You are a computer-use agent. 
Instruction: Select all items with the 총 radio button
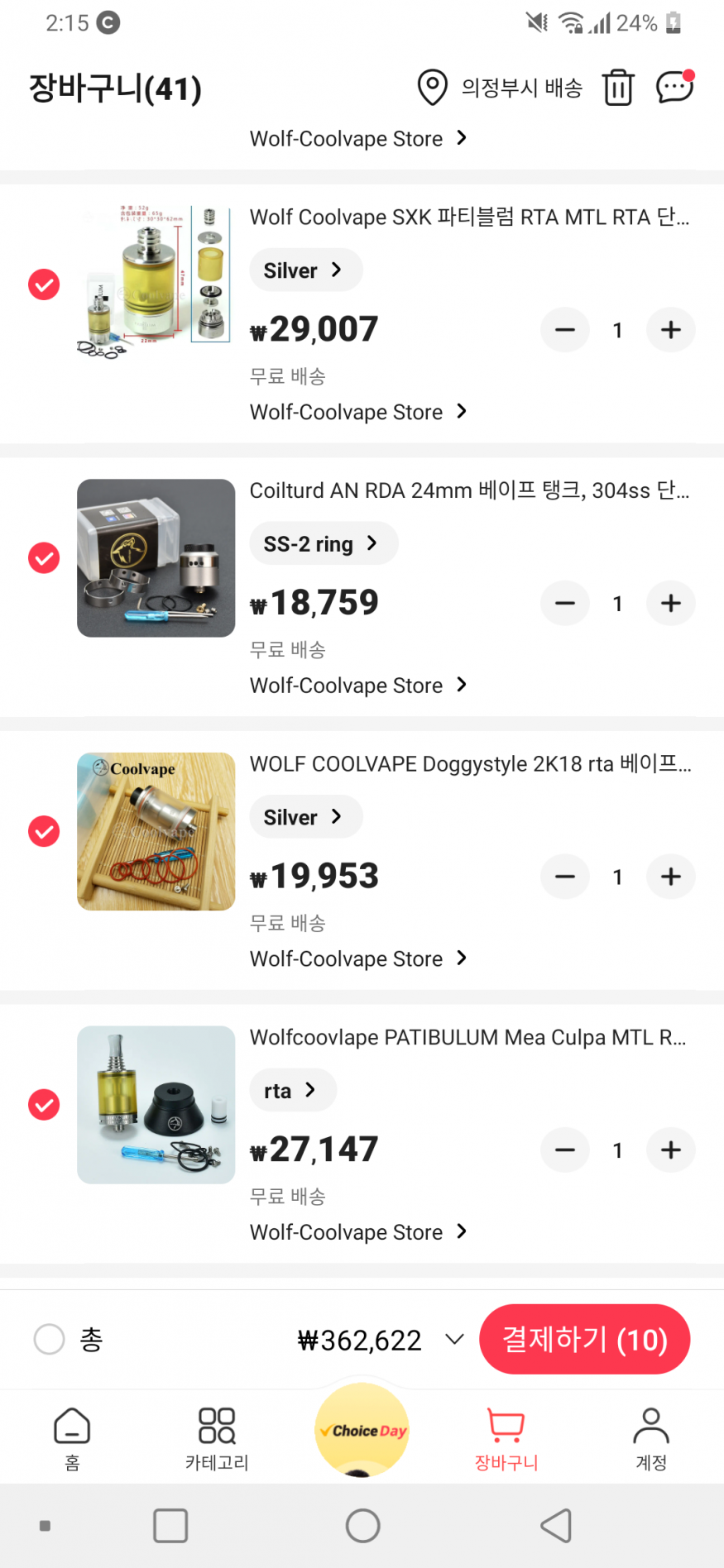pyautogui.click(x=49, y=1339)
